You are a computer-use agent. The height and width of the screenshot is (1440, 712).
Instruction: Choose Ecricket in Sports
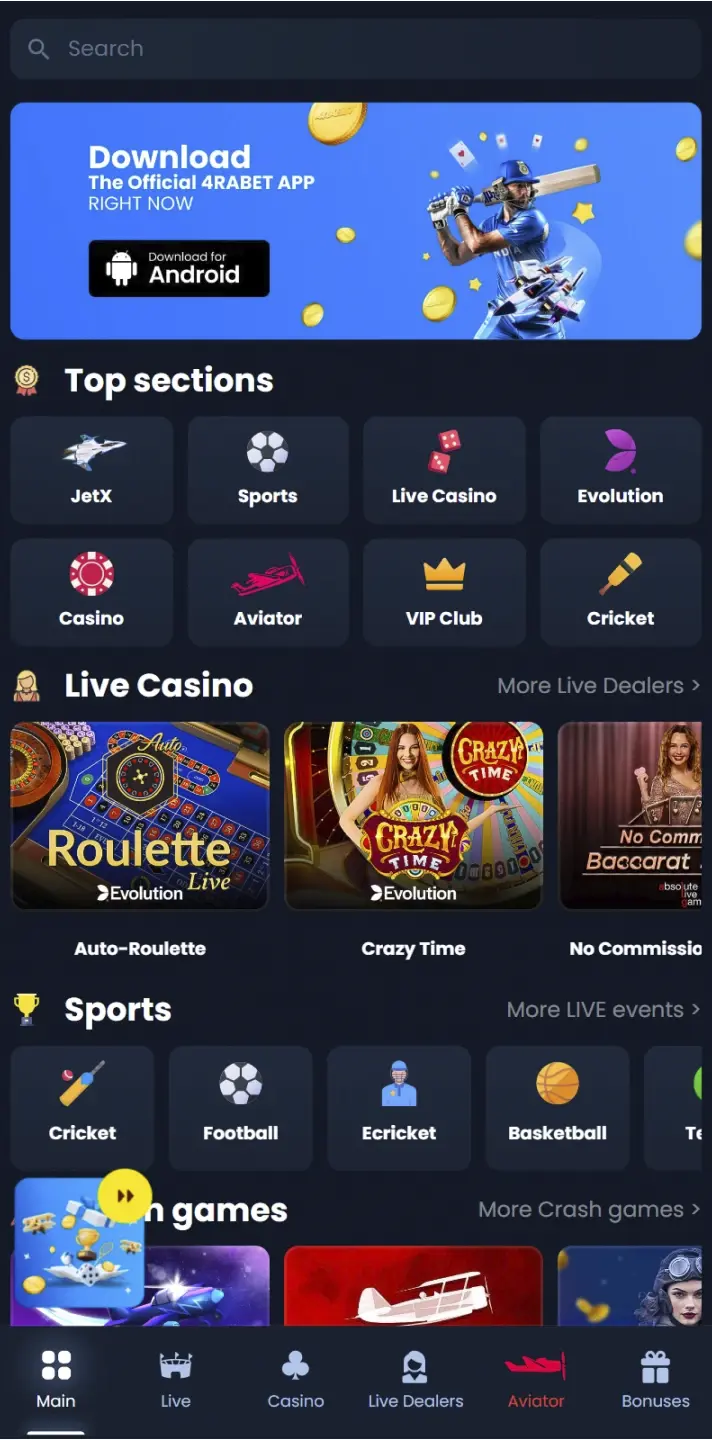coord(398,1106)
